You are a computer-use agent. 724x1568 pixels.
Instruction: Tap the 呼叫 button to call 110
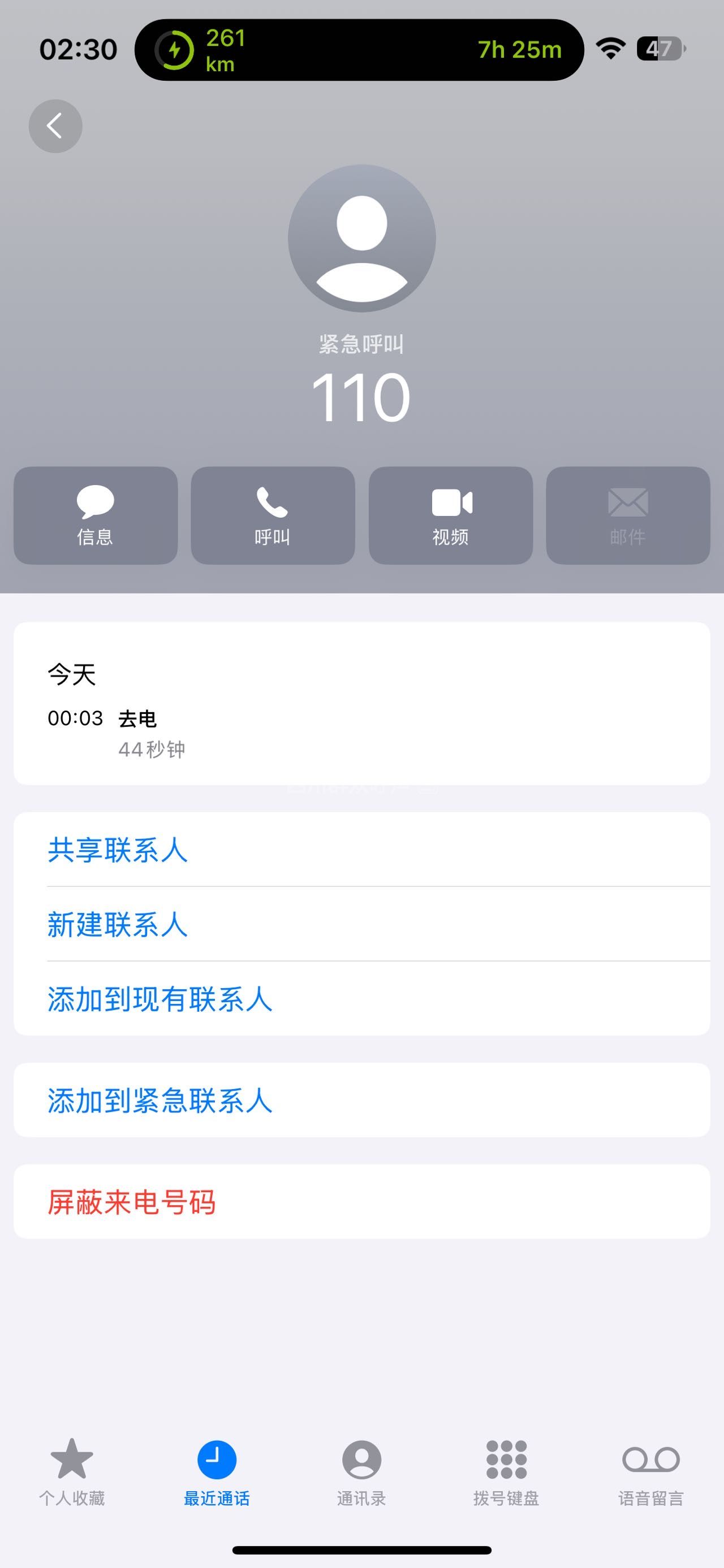273,515
